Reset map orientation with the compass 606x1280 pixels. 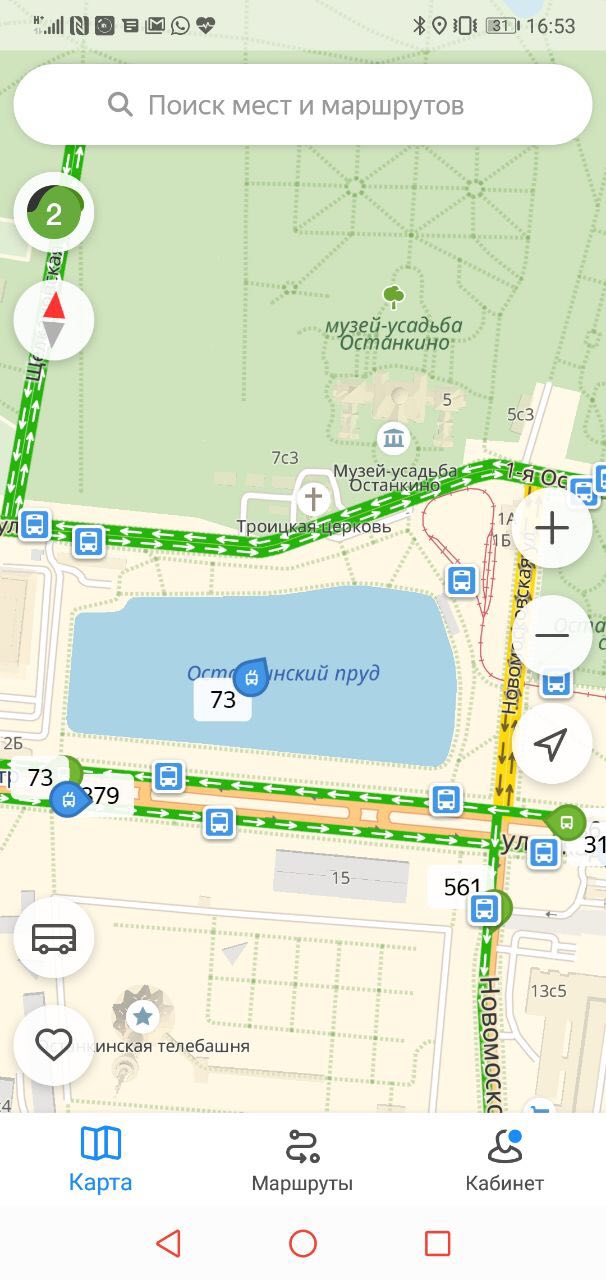(54, 321)
